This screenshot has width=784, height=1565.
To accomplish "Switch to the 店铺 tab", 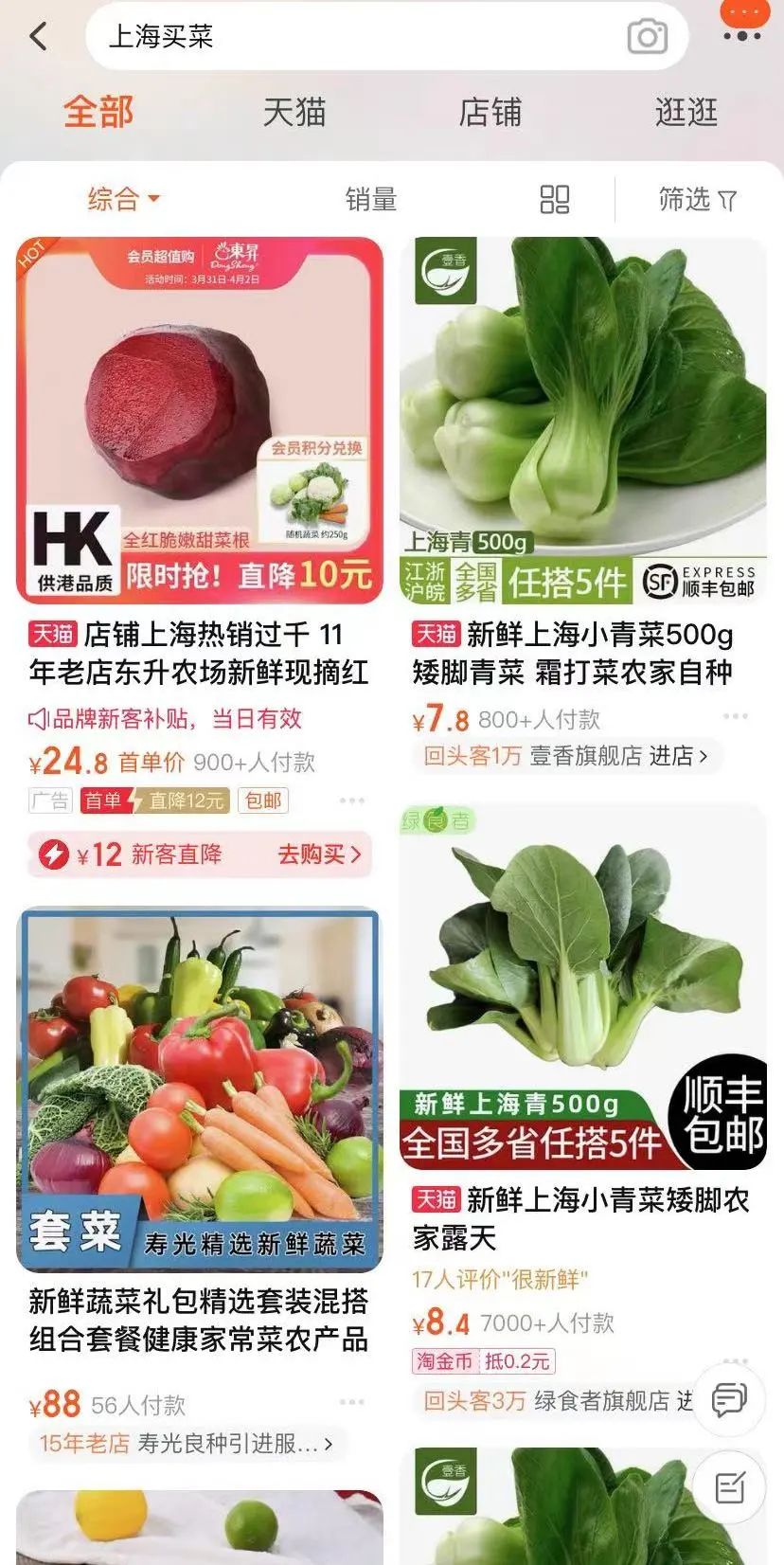I will (490, 112).
